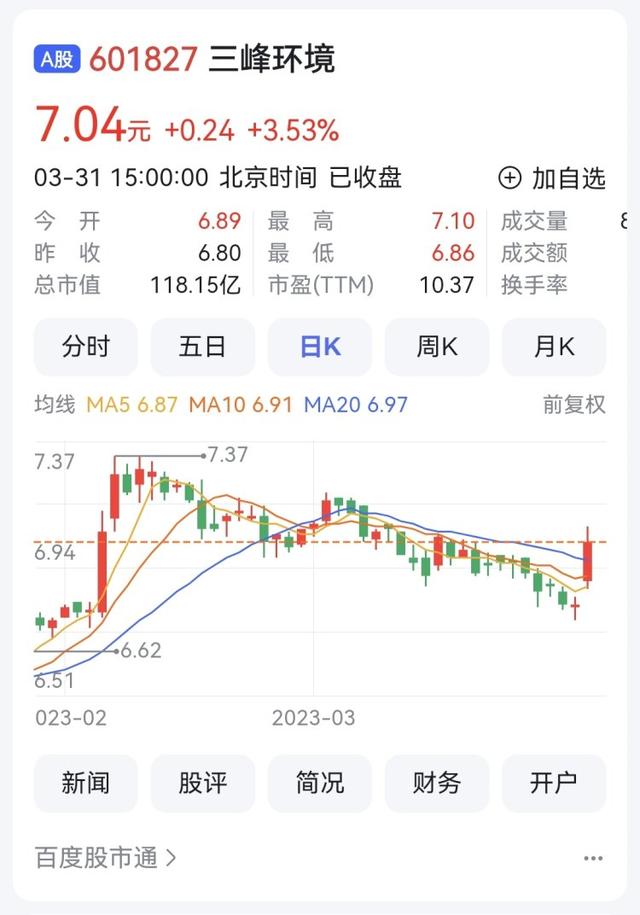View 财务 financial data
Screen dimensions: 640x915
pyautogui.click(x=437, y=783)
